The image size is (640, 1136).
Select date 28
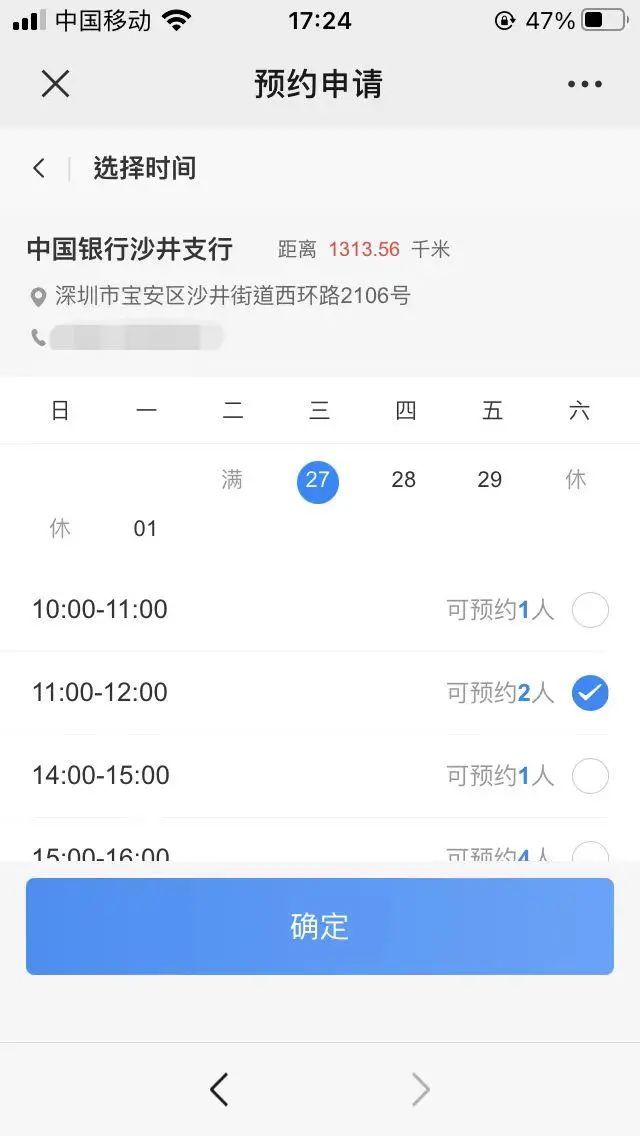[403, 480]
